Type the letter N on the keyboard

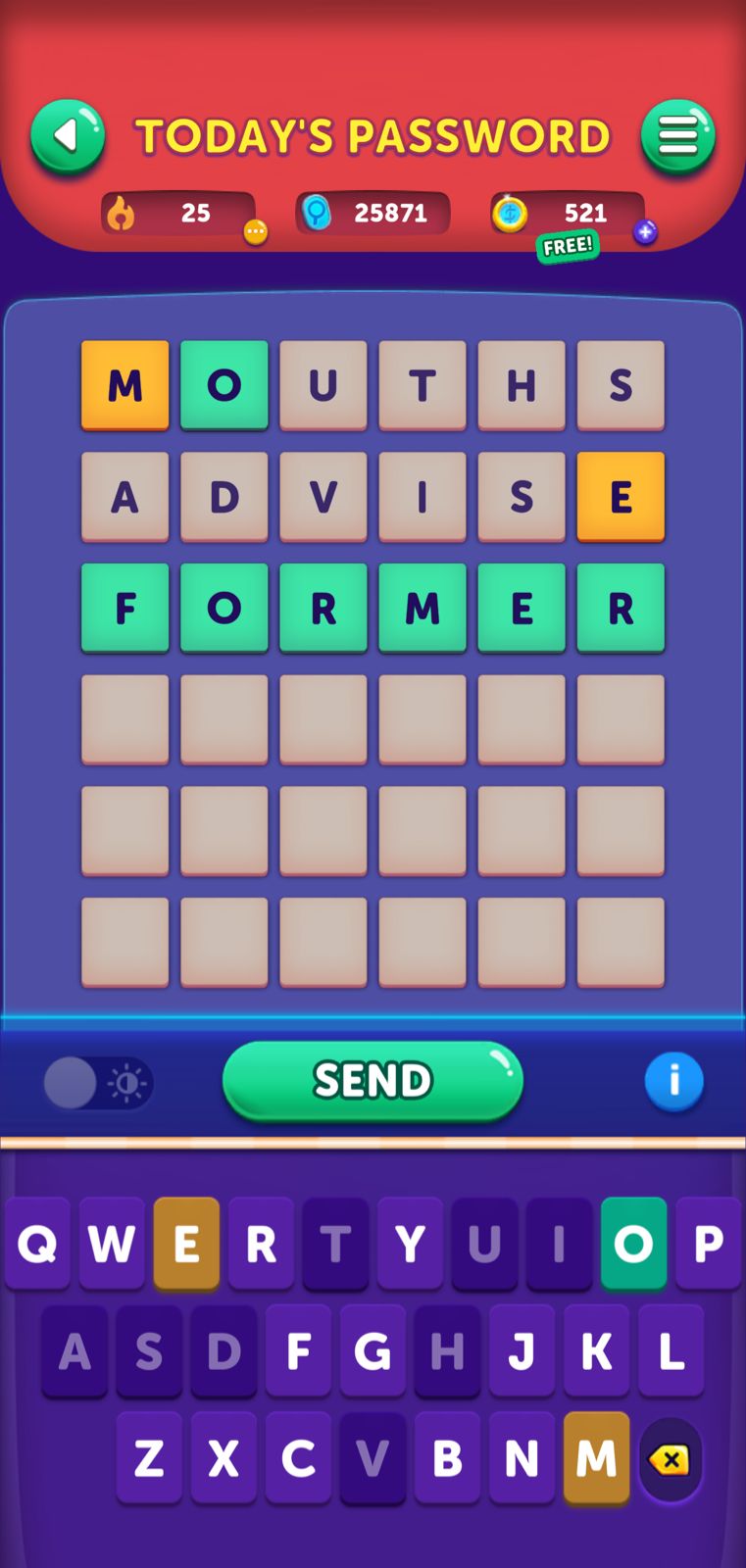point(522,1458)
